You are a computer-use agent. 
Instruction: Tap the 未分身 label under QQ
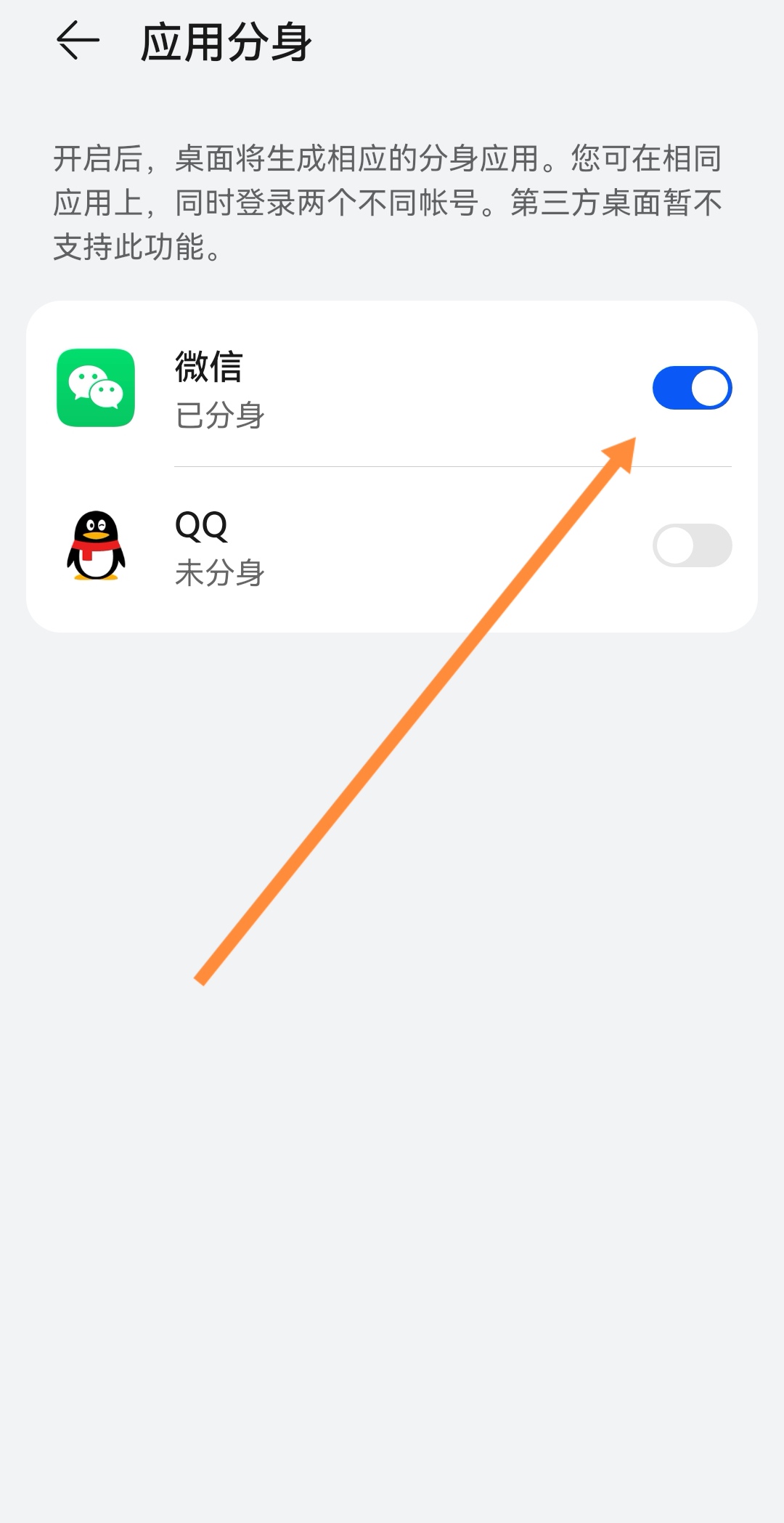[x=220, y=574]
